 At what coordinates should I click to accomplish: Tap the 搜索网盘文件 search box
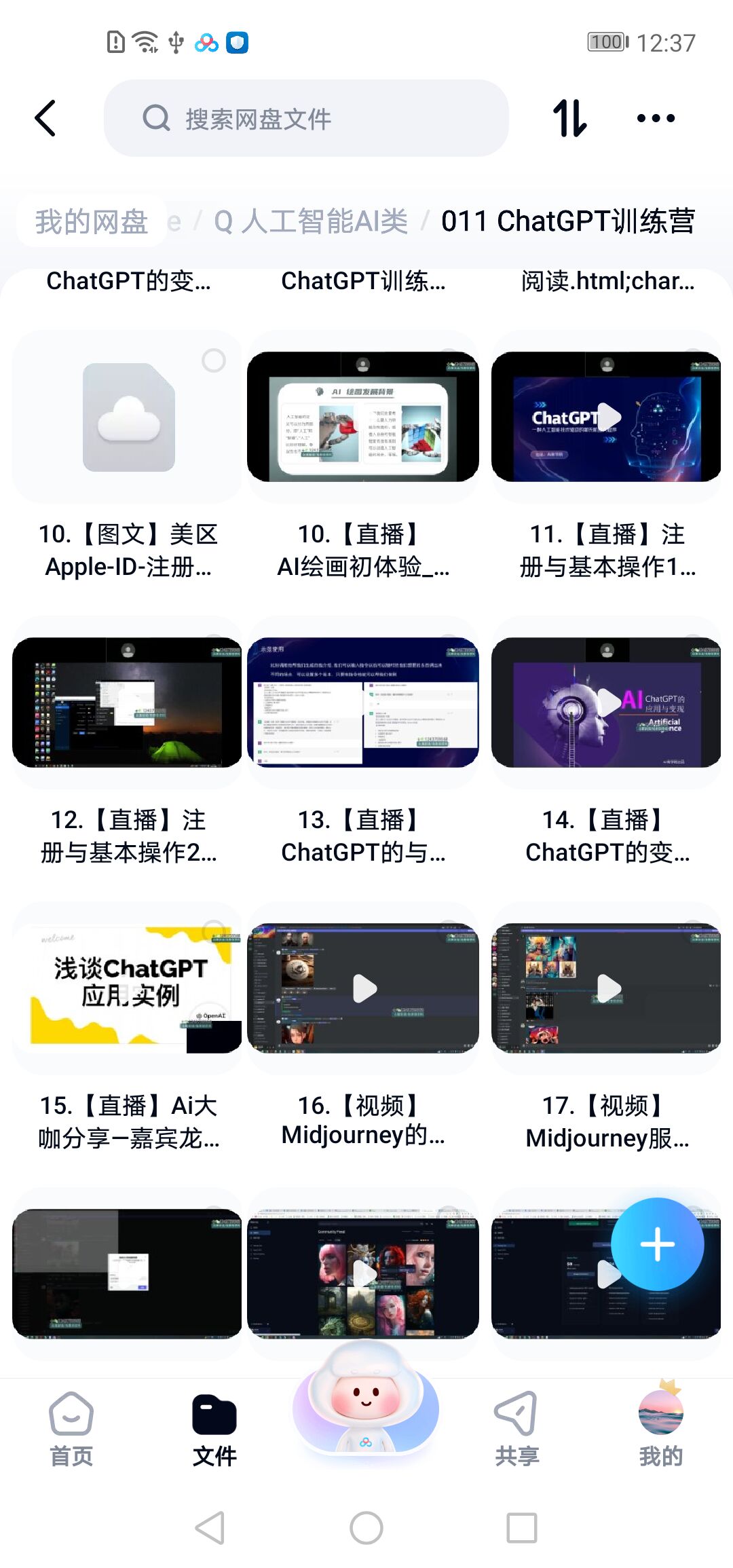point(305,119)
